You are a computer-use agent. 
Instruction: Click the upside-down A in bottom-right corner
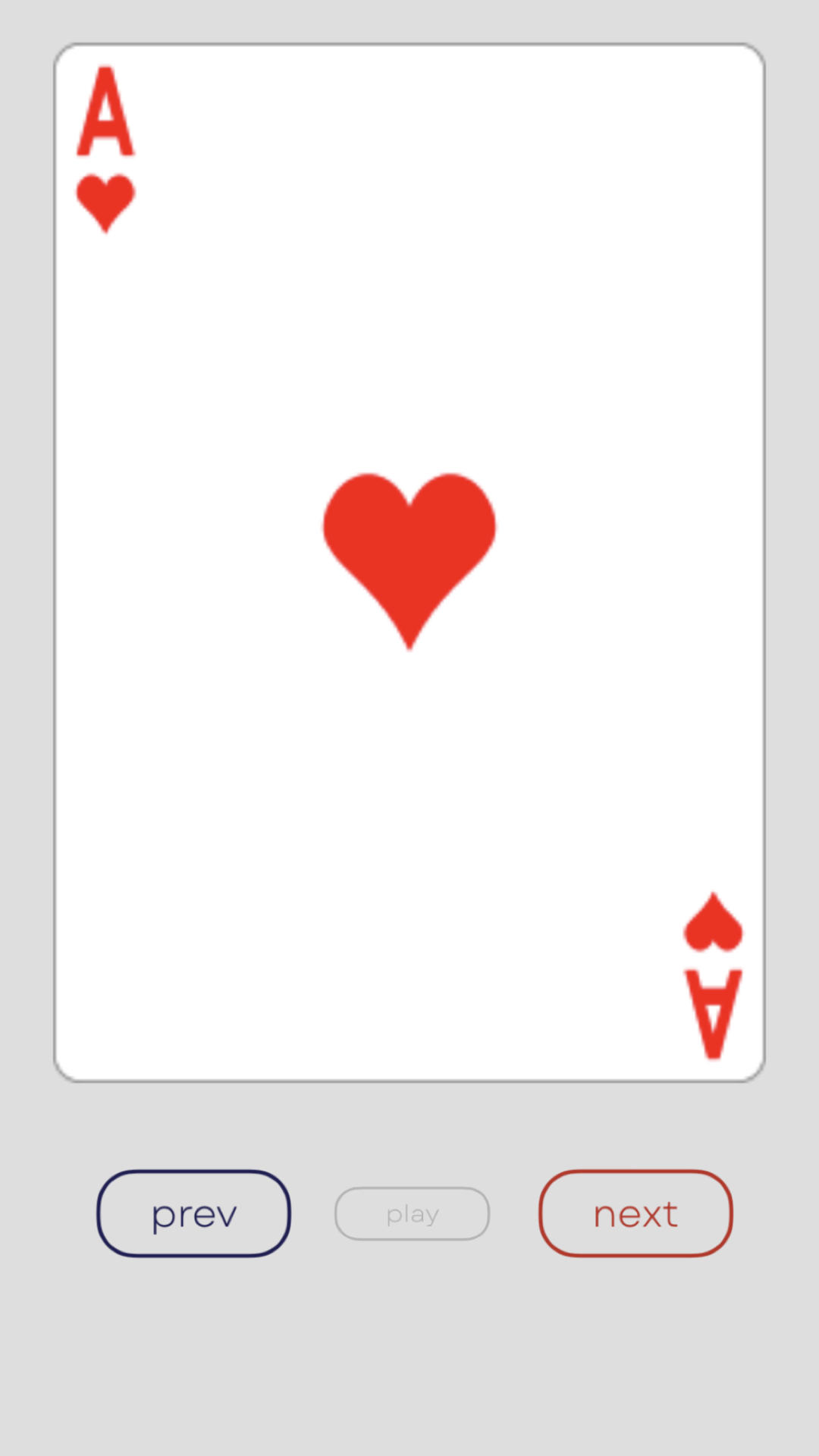pyautogui.click(x=713, y=1009)
